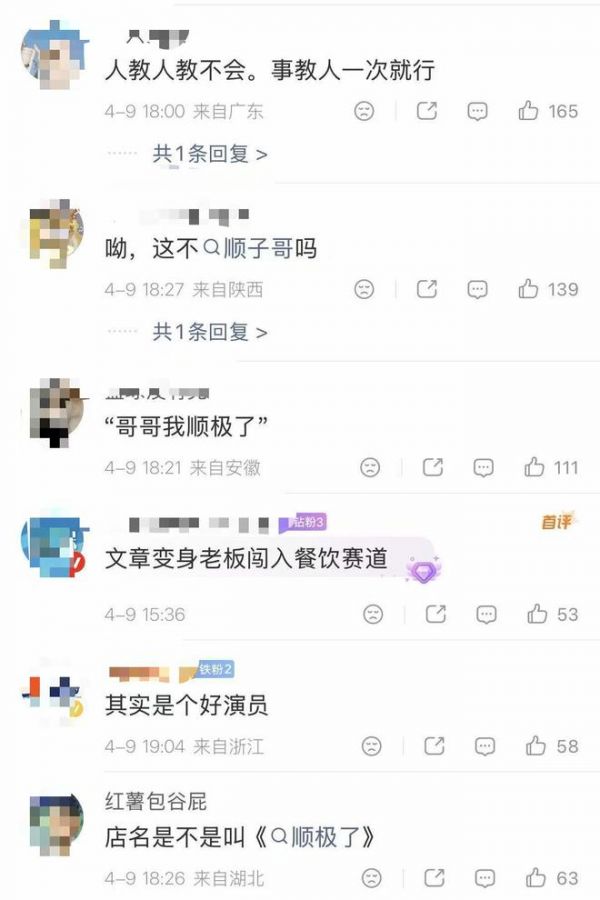Like 红薯包谷屁's comment with 63 likes
This screenshot has width=600, height=900.
[x=537, y=879]
